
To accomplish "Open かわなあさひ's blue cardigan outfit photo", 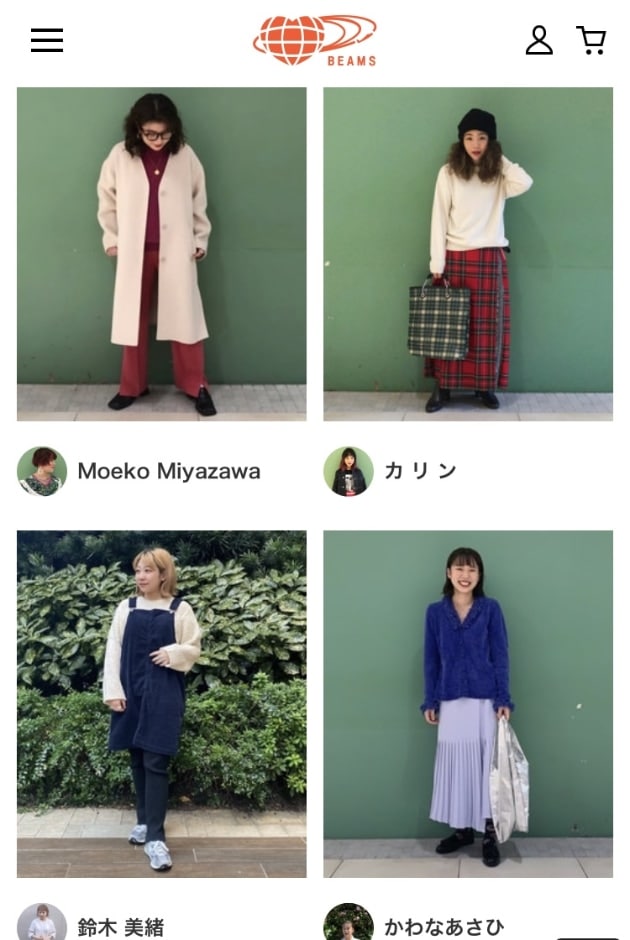I will 468,704.
